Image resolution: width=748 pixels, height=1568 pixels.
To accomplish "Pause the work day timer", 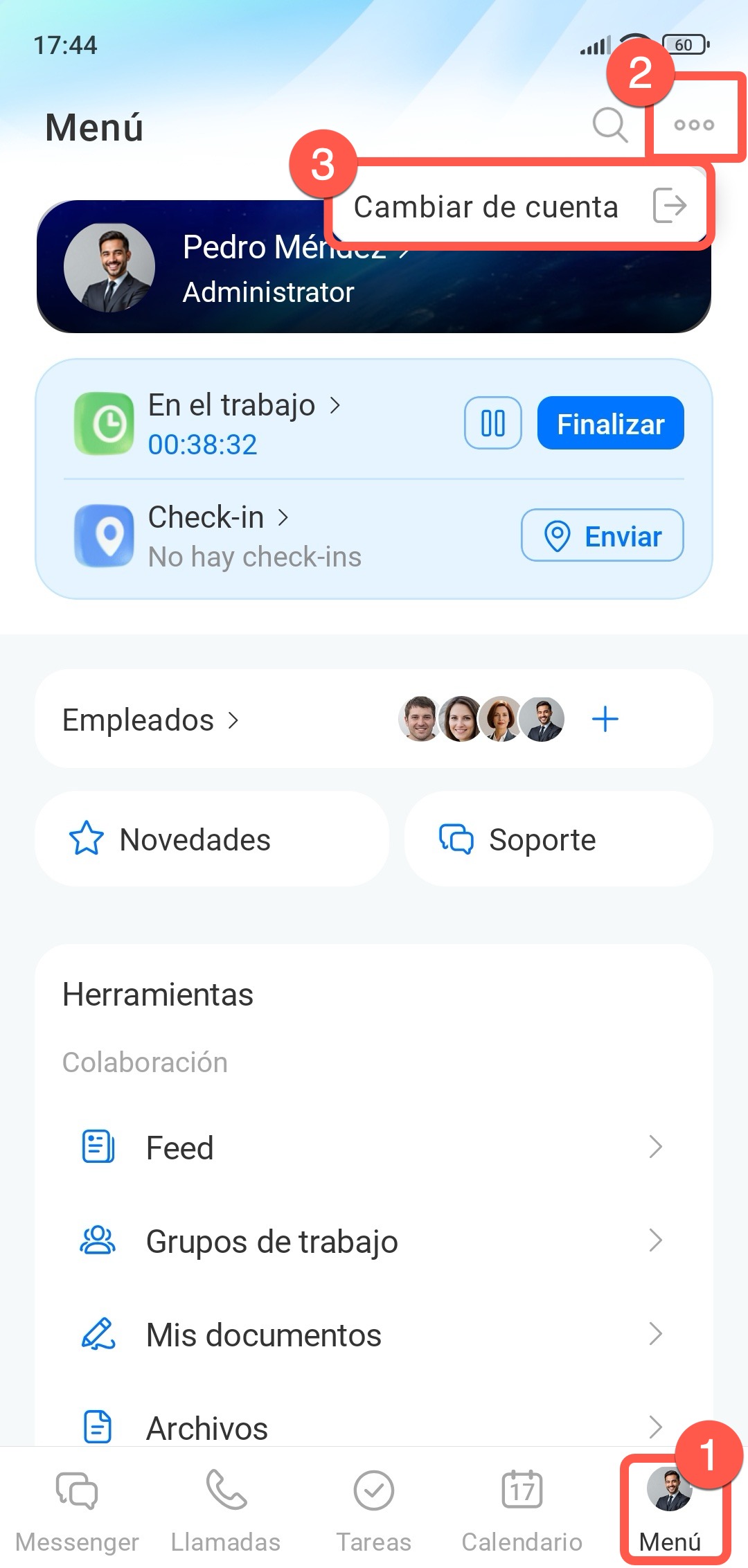I will (x=492, y=423).
